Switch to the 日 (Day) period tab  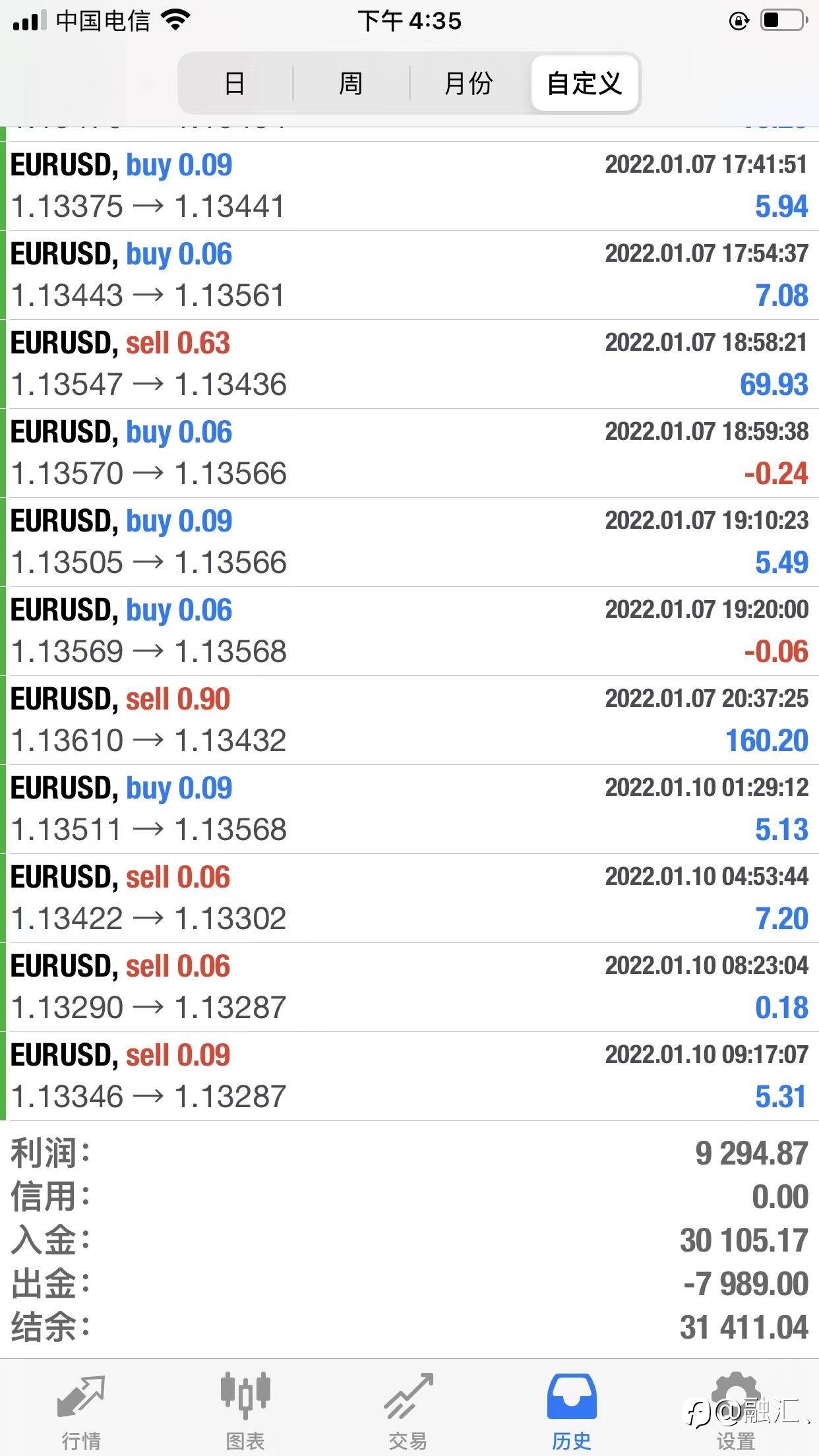tap(235, 84)
